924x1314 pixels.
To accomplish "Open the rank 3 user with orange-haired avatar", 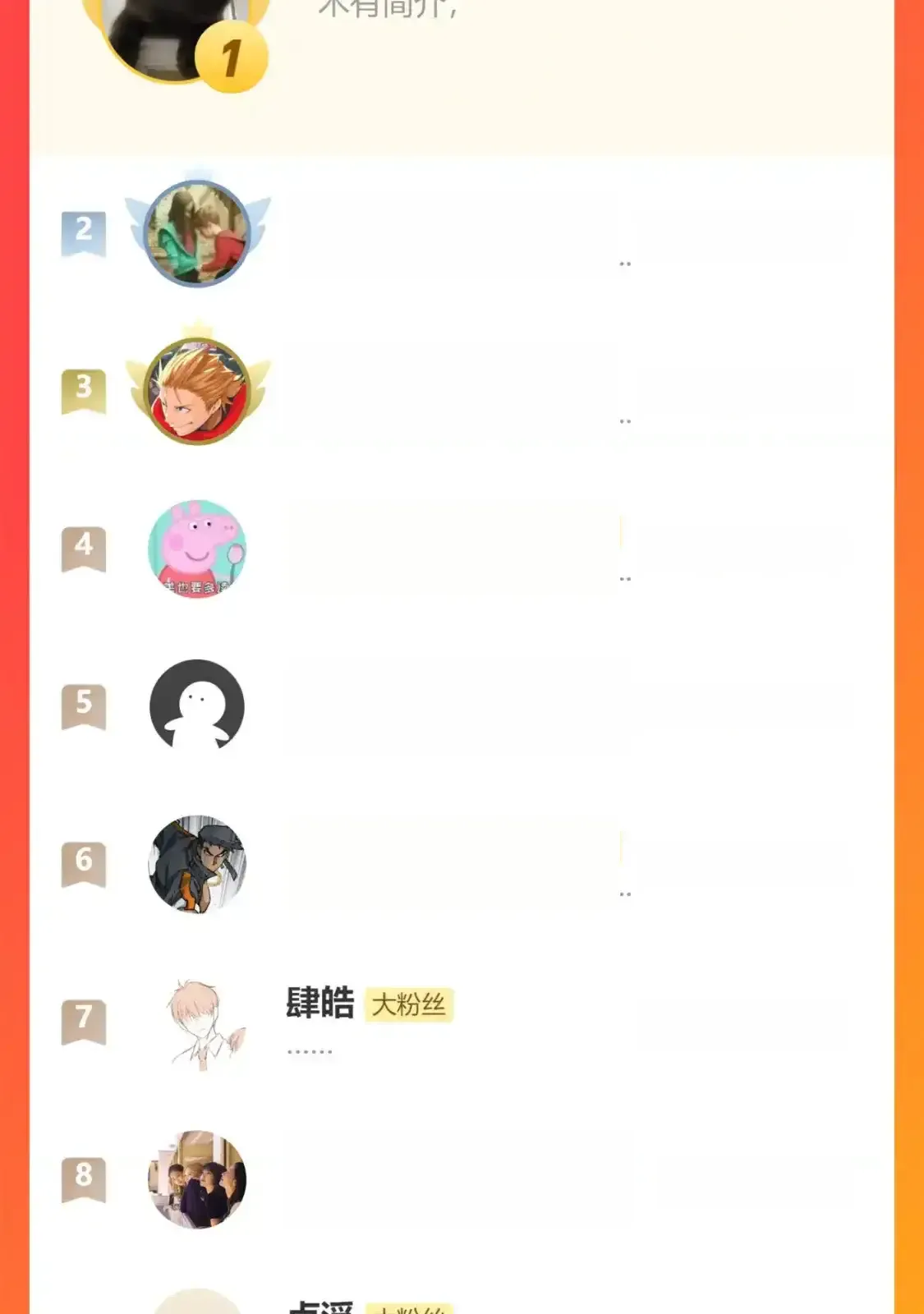I will pos(197,391).
